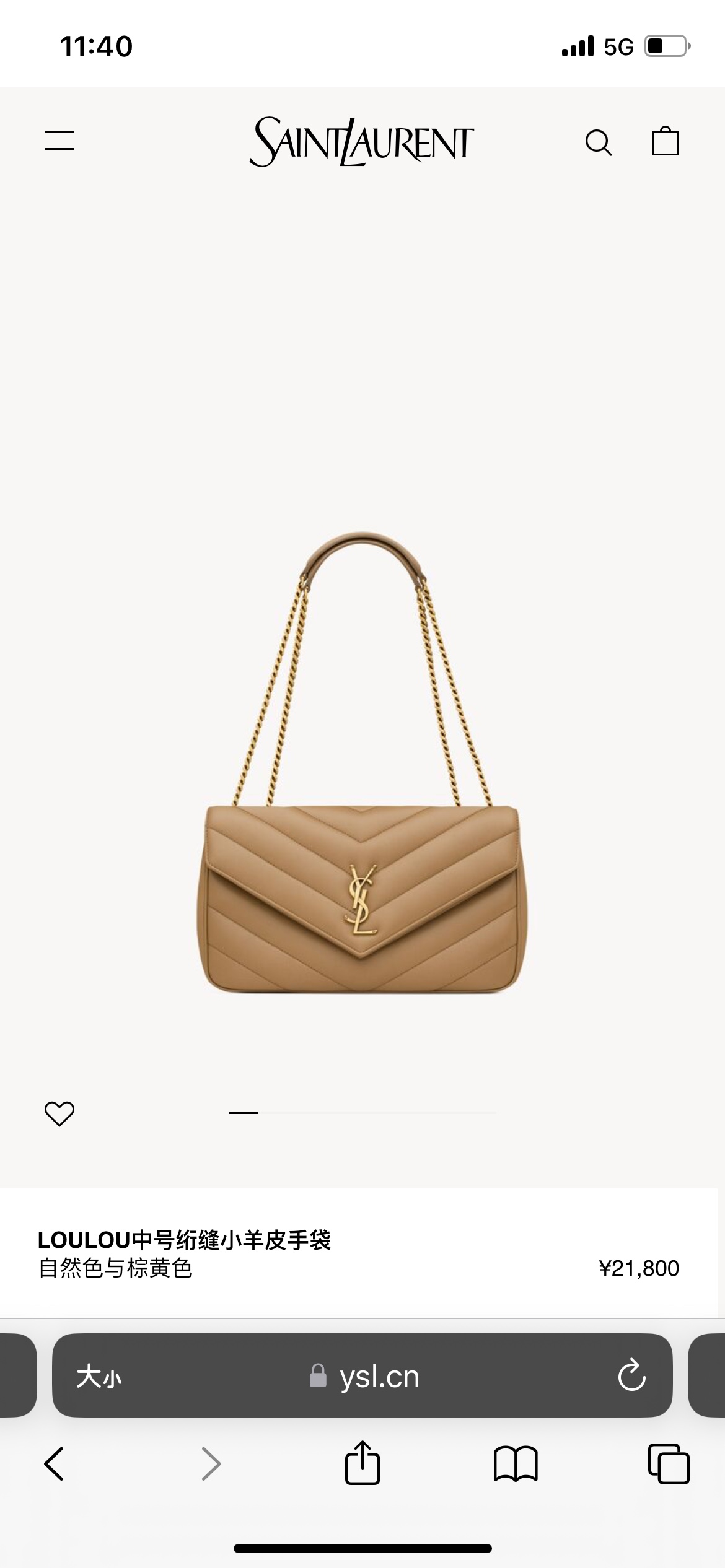Show all open tabs
Screen dimensions: 725x1568
668,1464
